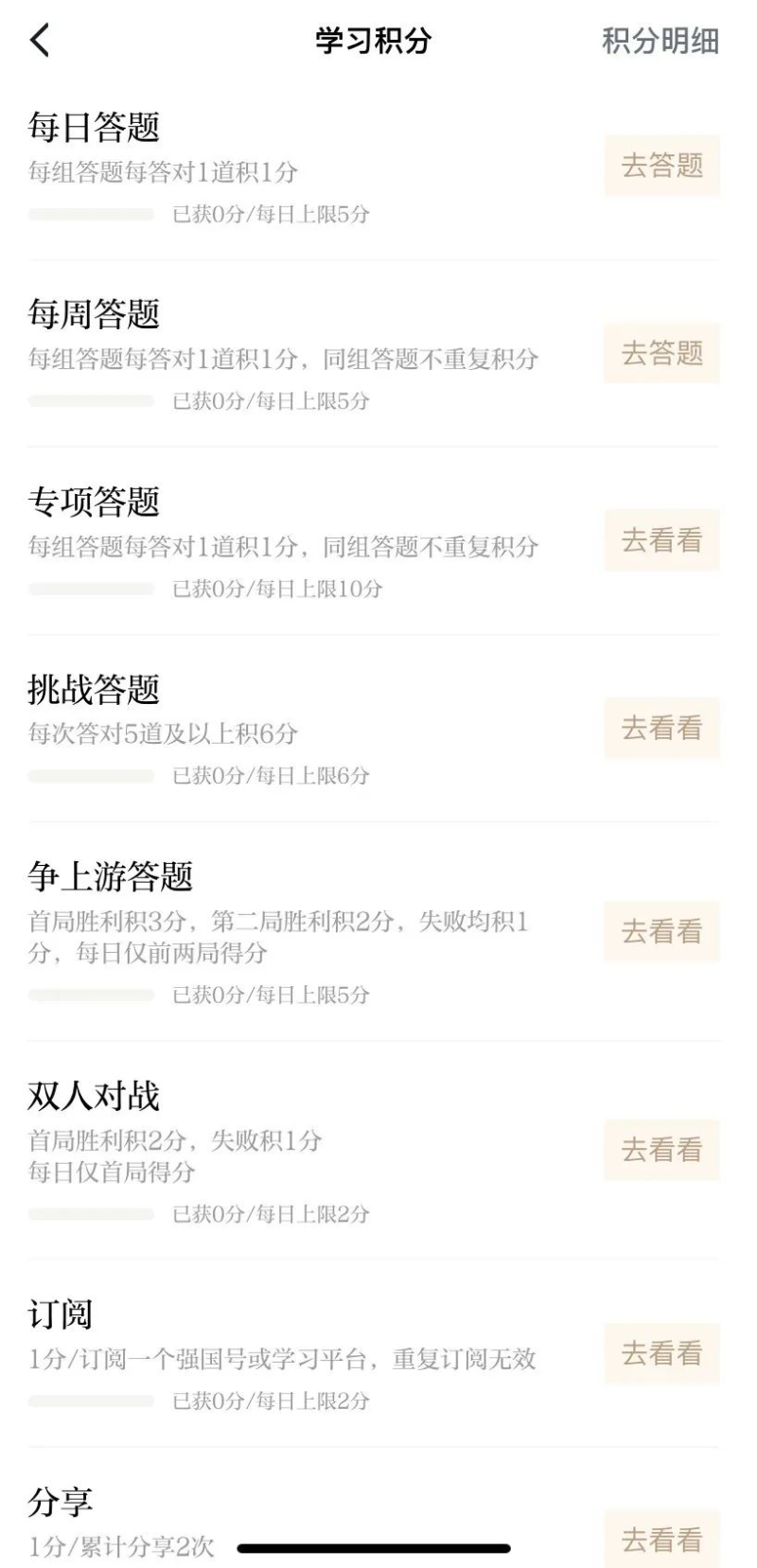Screen dimensions: 757x1568
Task: Open 挑战答题 via its 去看看 button
Action: pos(661,728)
